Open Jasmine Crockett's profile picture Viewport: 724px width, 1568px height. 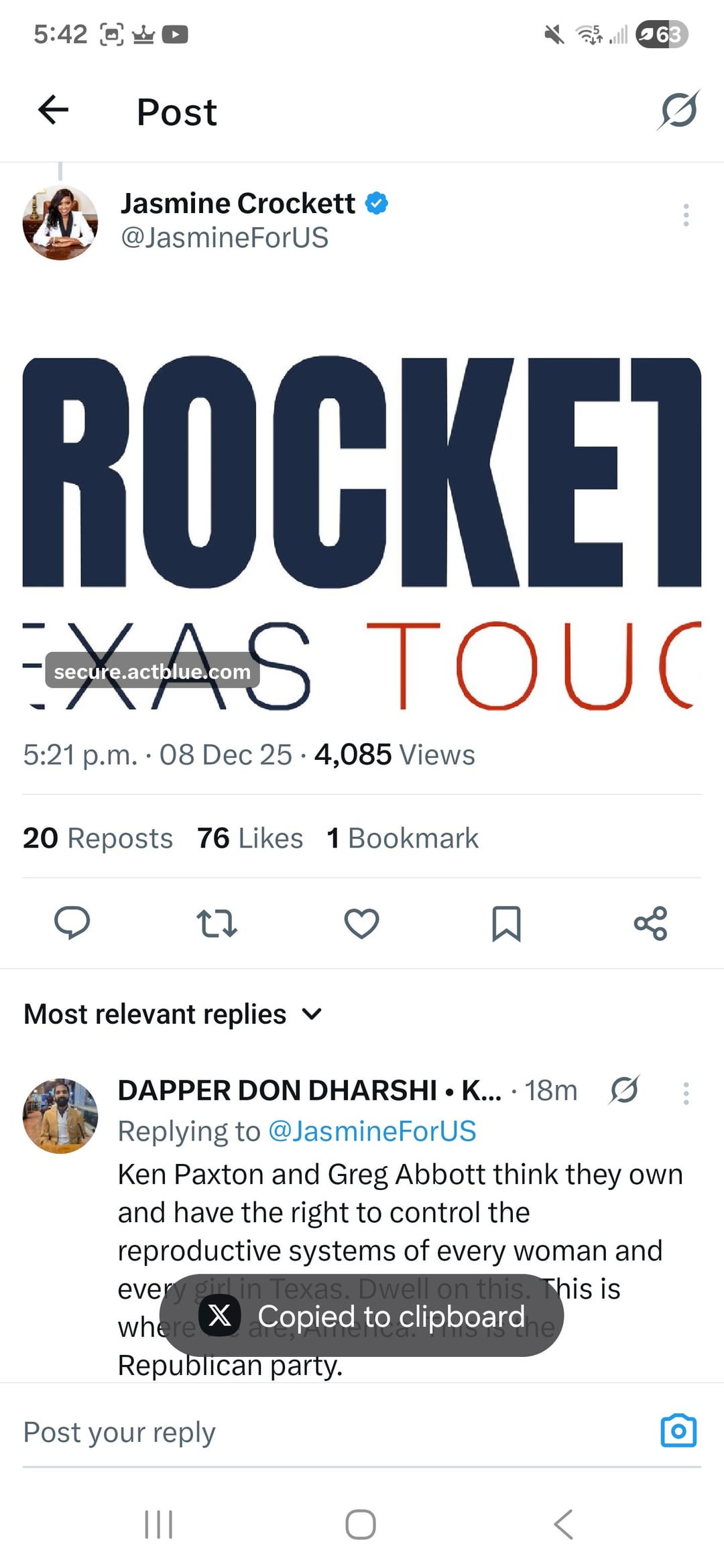60,222
